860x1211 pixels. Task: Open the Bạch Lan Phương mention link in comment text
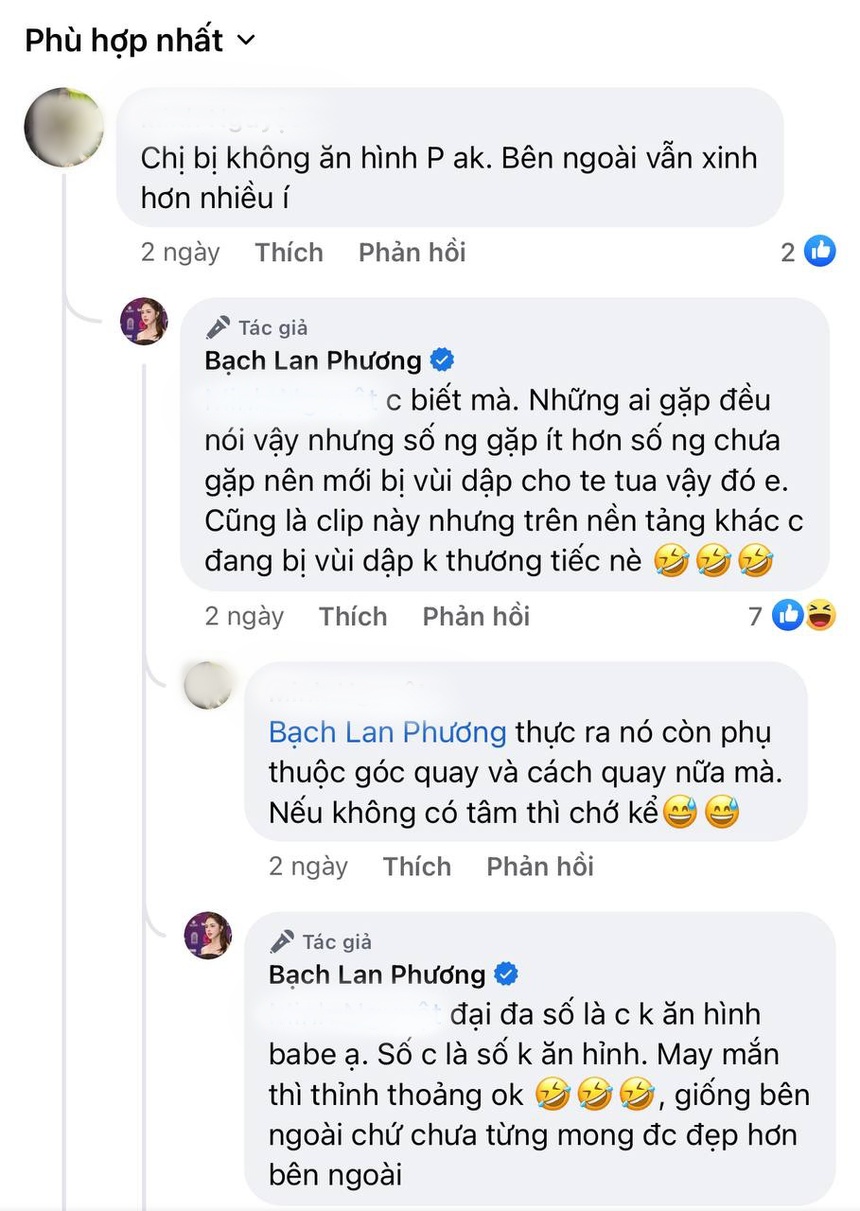[386, 732]
